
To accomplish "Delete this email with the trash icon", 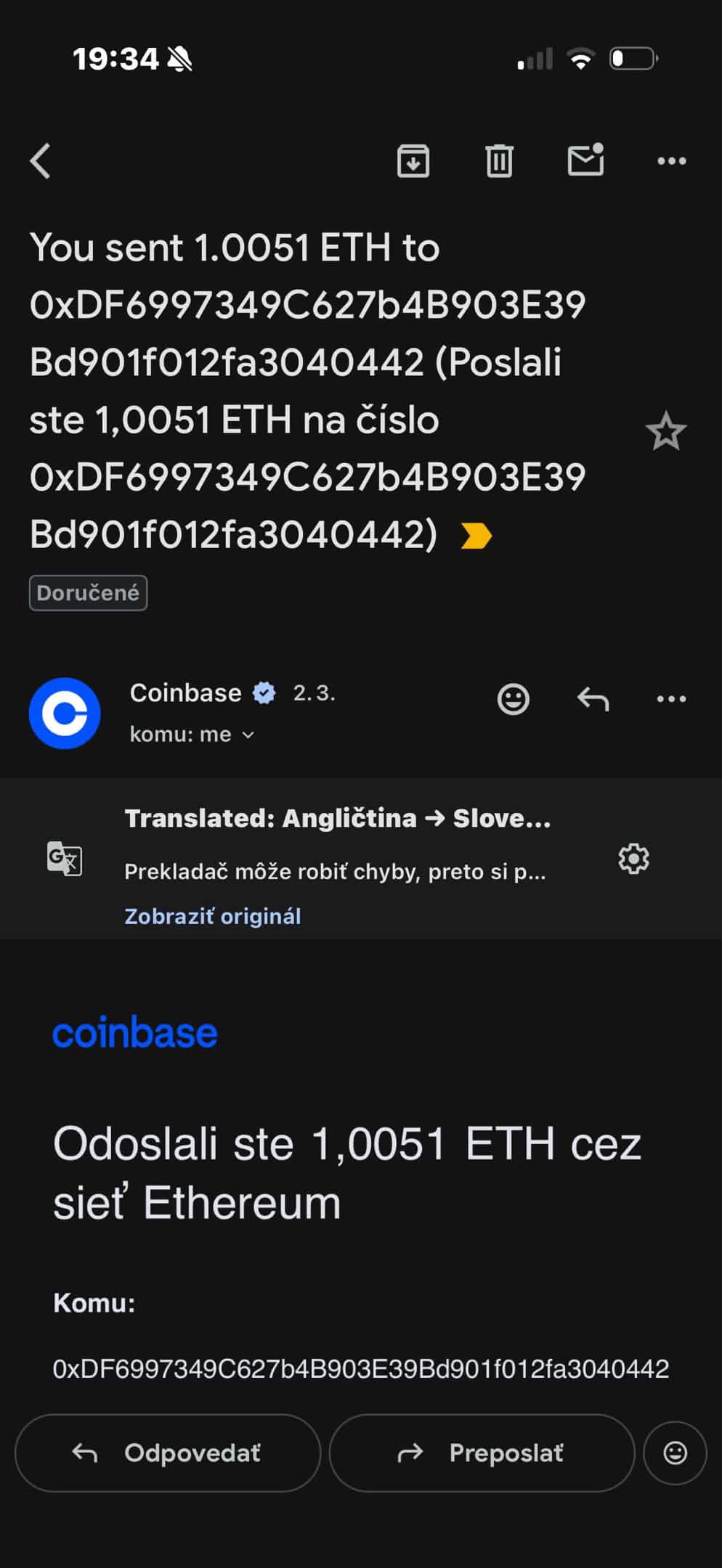I will tap(499, 160).
